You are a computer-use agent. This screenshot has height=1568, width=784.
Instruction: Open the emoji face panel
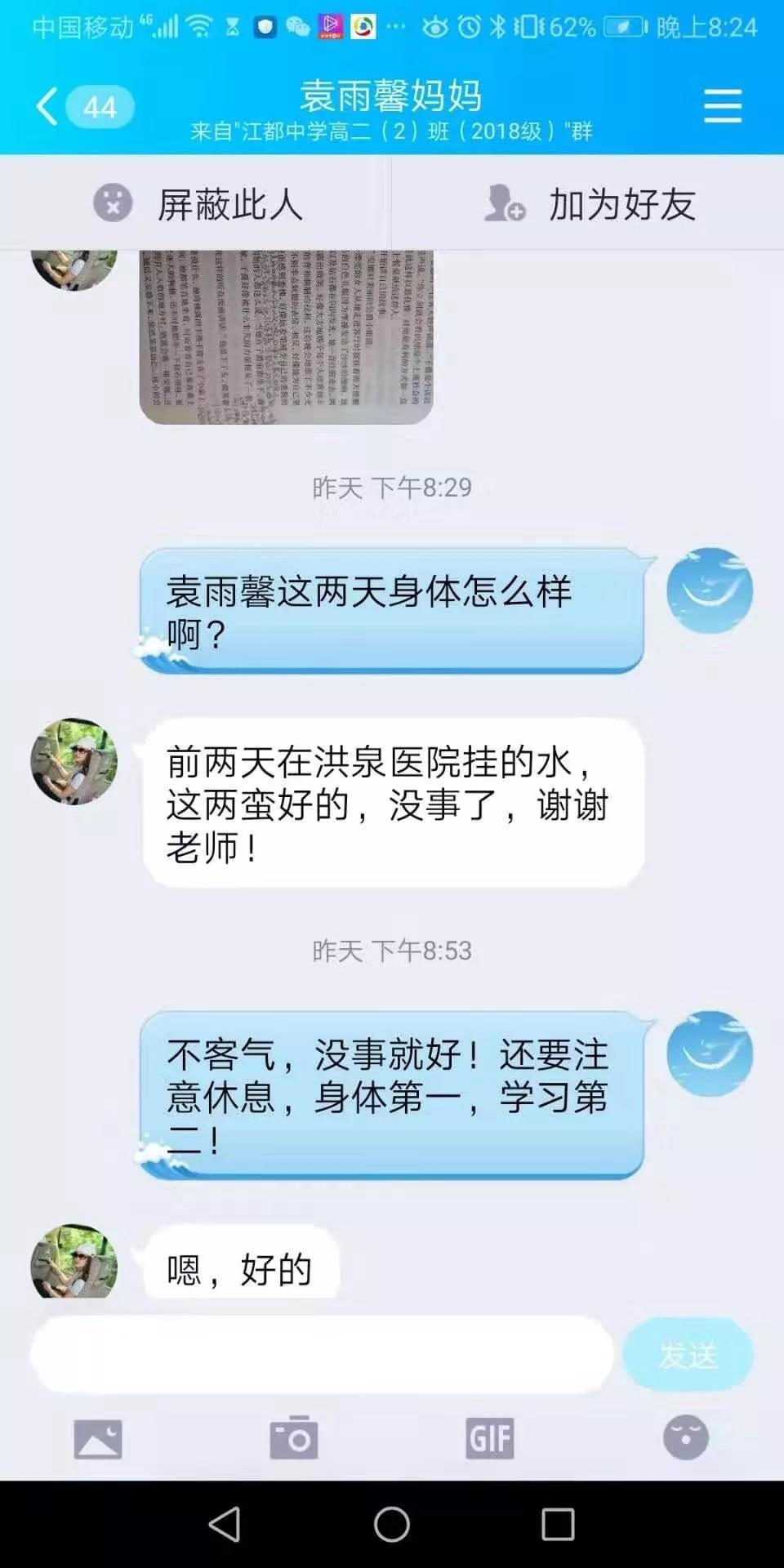coord(685,1438)
